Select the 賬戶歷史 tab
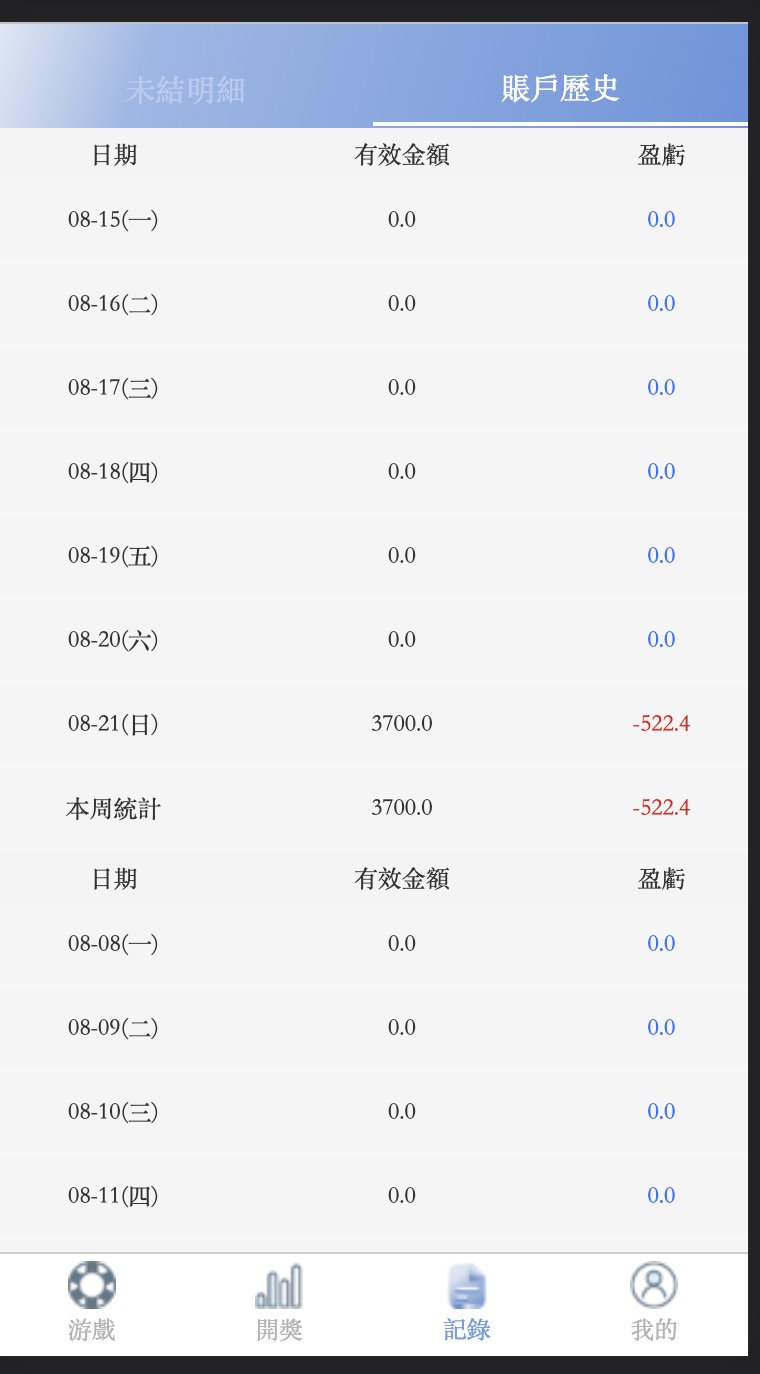 pyautogui.click(x=560, y=89)
